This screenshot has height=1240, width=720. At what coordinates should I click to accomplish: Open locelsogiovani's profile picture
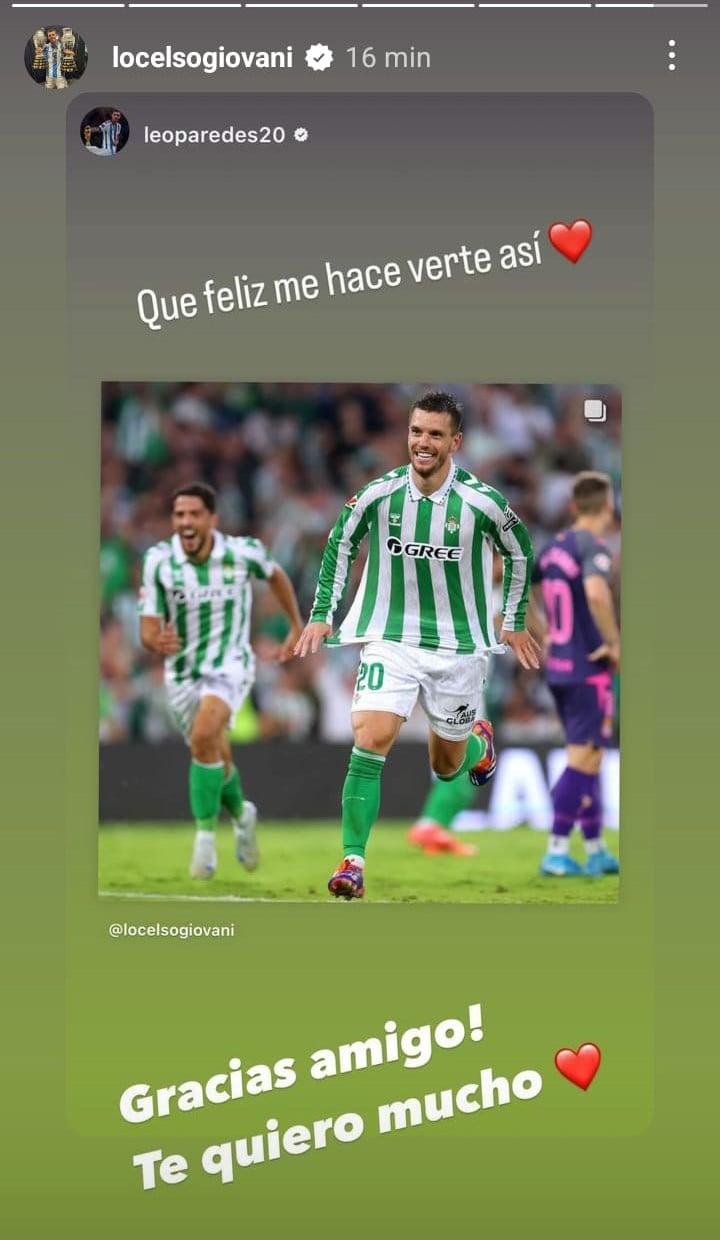coord(56,57)
